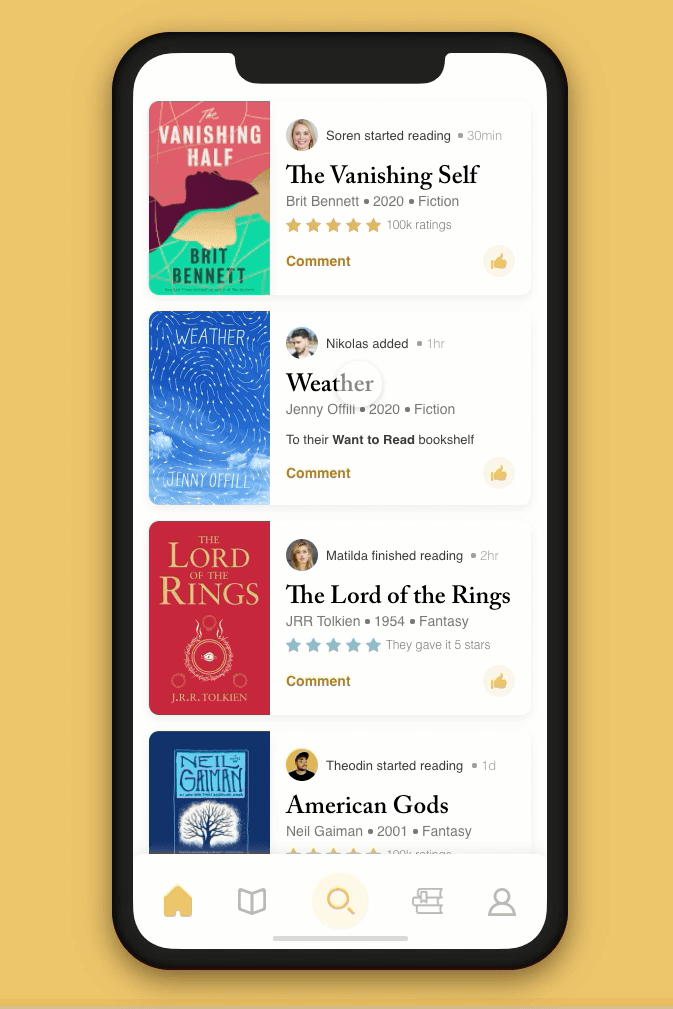The height and width of the screenshot is (1009, 673).
Task: Open The Lord of the Rings cover
Action: (x=209, y=618)
